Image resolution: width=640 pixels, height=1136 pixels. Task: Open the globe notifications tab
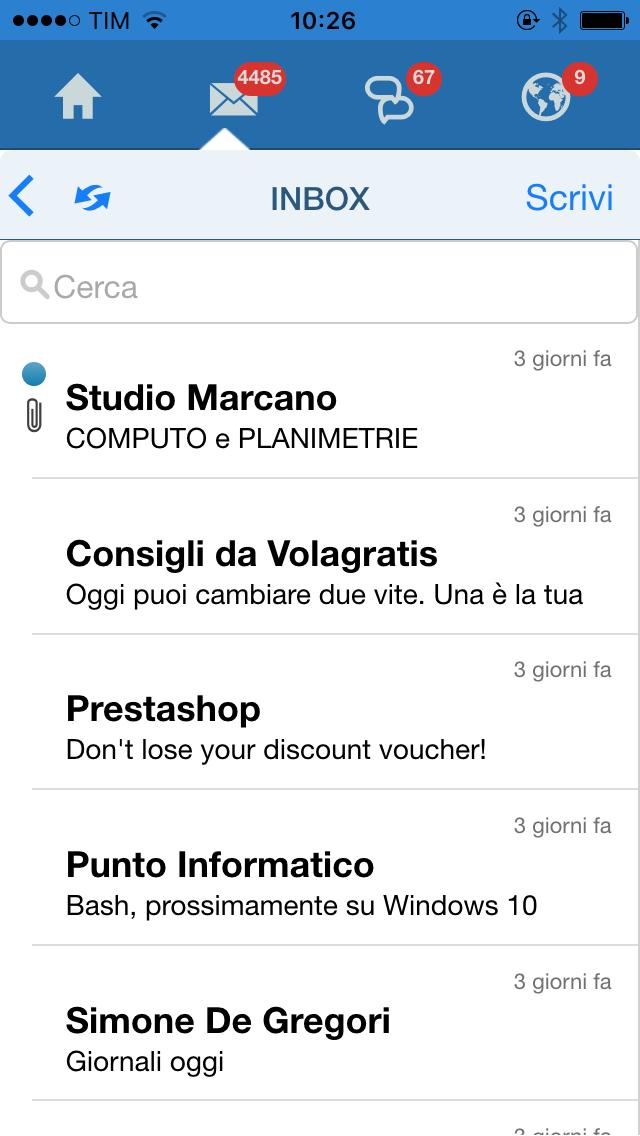545,97
